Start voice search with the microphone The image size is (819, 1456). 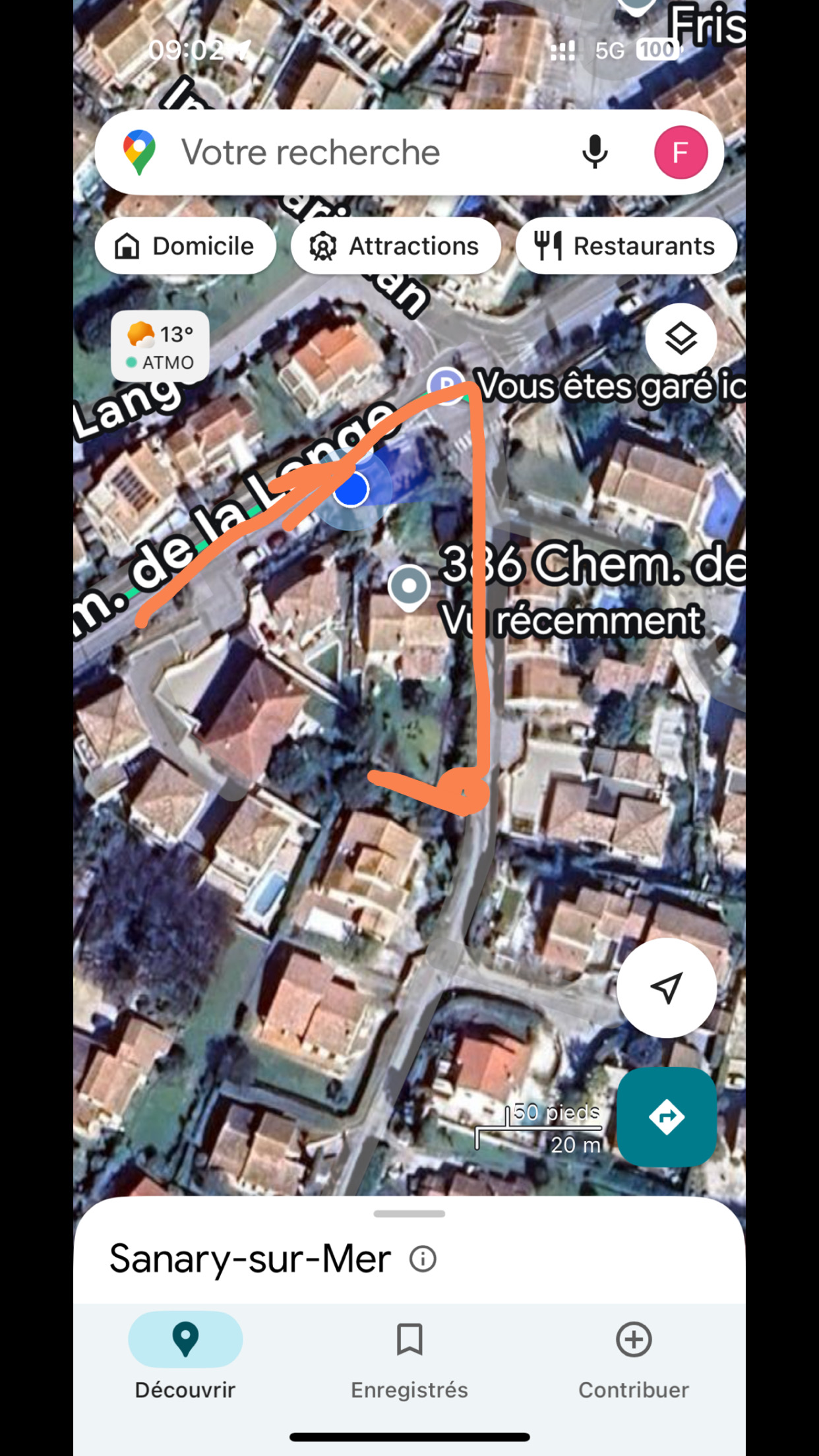tap(594, 152)
